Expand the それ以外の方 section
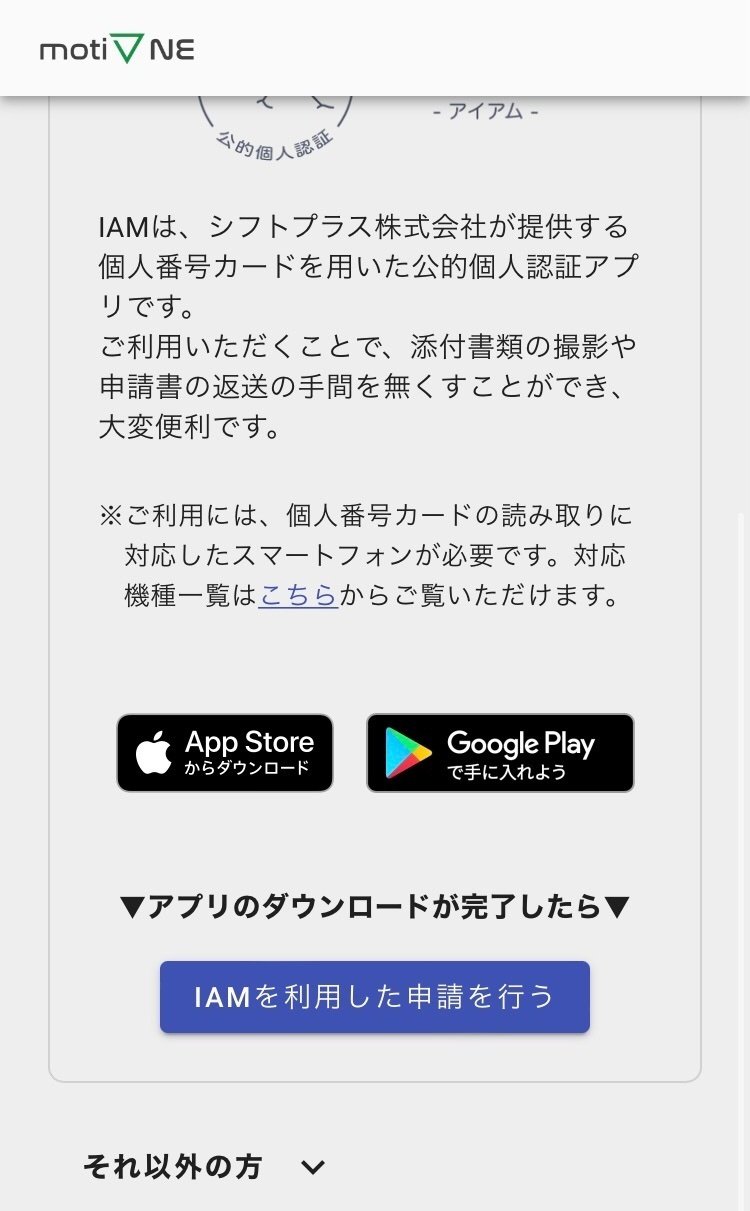Image resolution: width=750 pixels, height=1211 pixels. 206,1167
